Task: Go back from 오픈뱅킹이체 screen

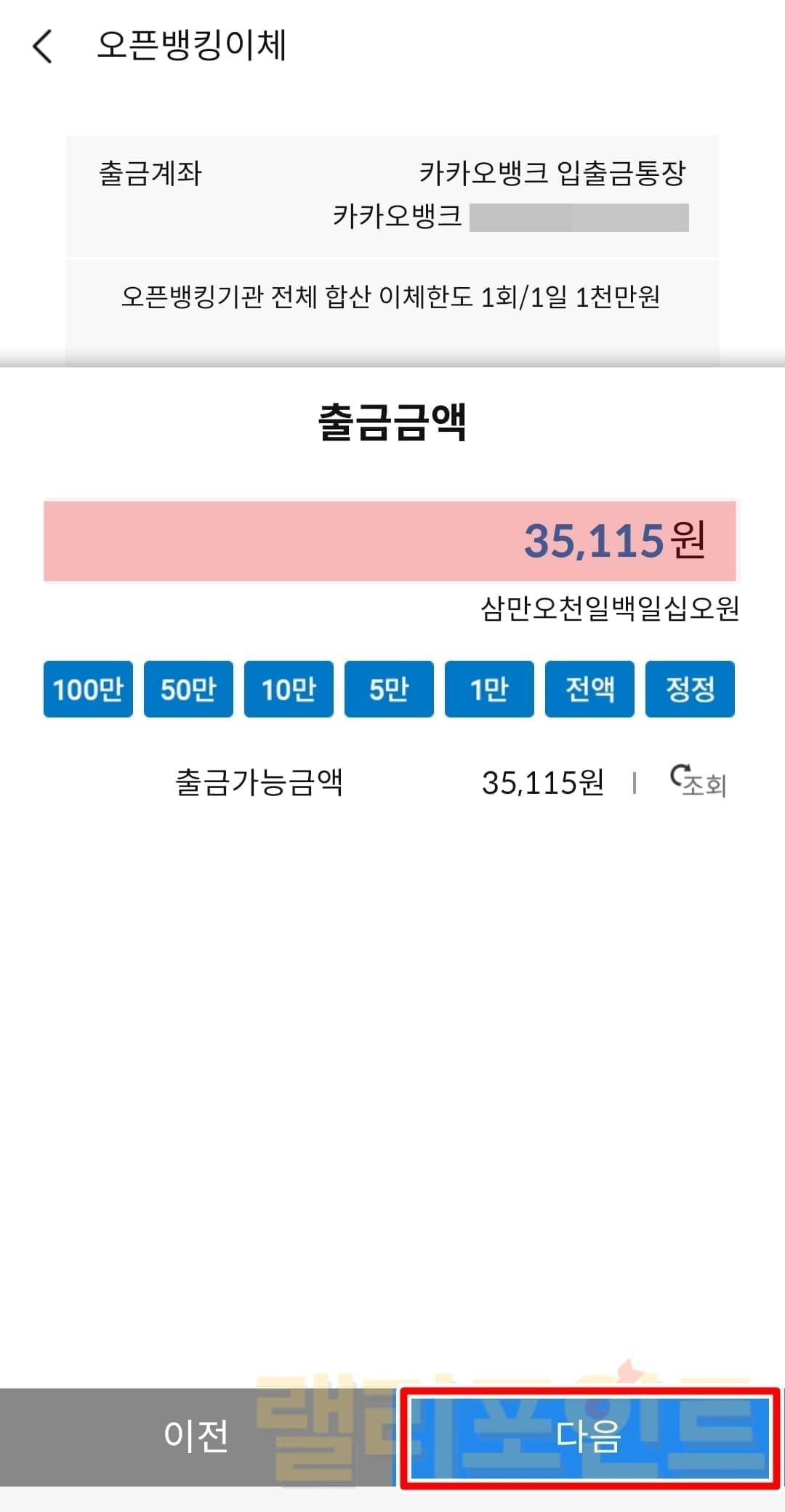Action: click(x=43, y=47)
